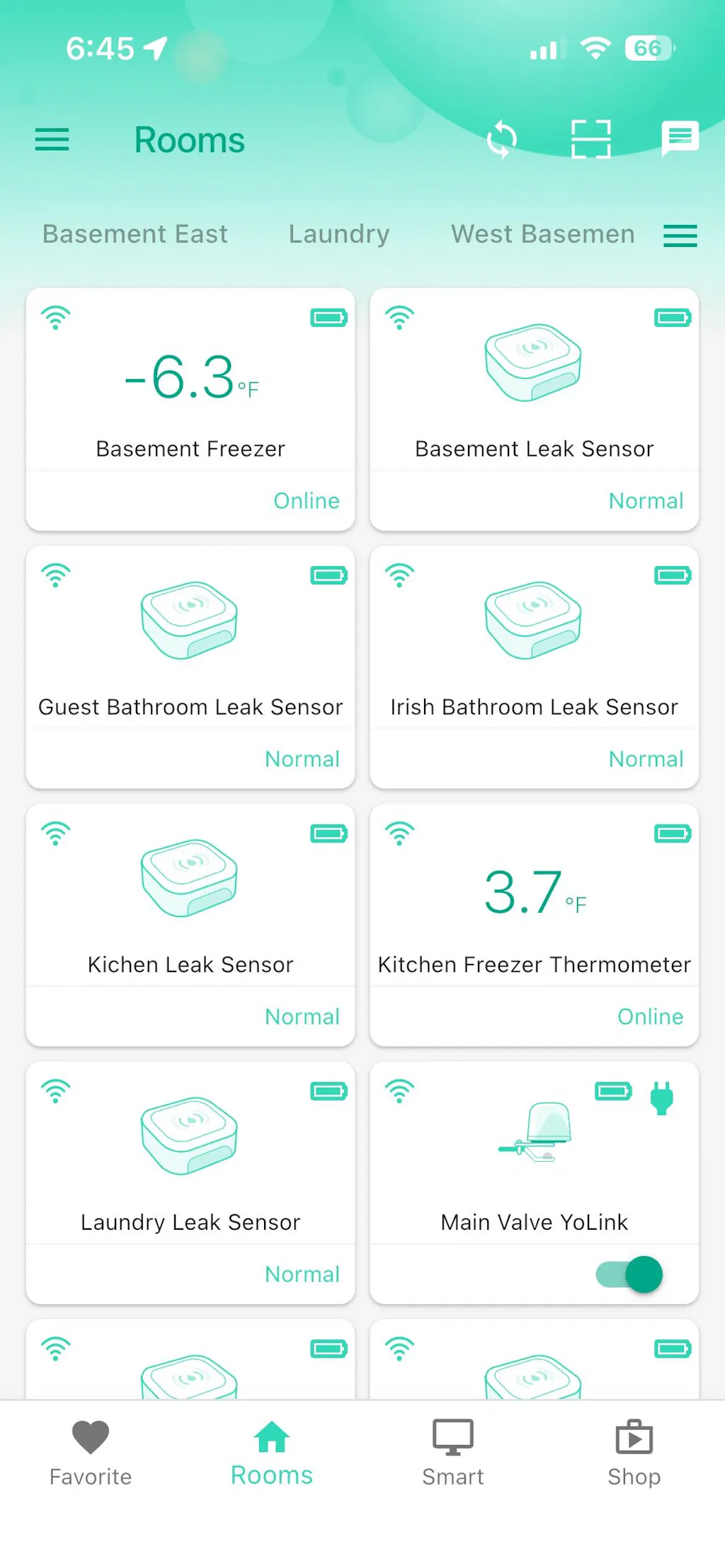View Guest Bathroom Leak Sensor details
This screenshot has height=1568, width=725.
(190, 667)
